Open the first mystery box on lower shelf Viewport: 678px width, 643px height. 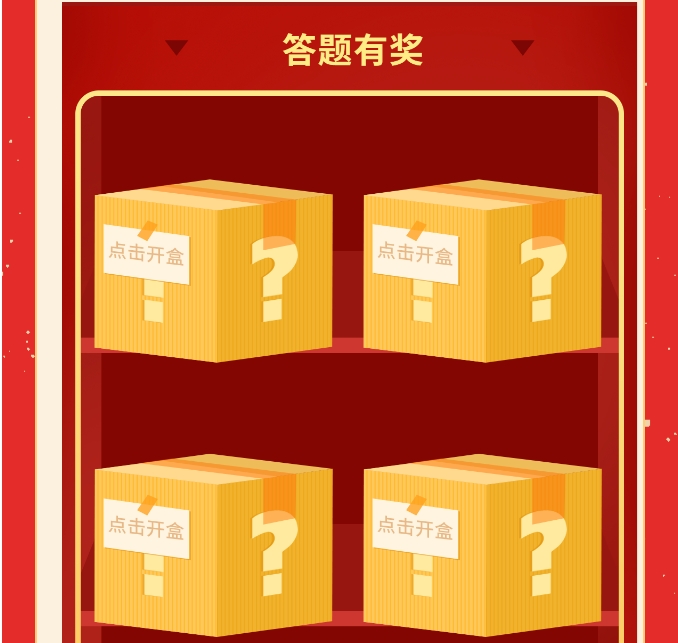coord(212,545)
